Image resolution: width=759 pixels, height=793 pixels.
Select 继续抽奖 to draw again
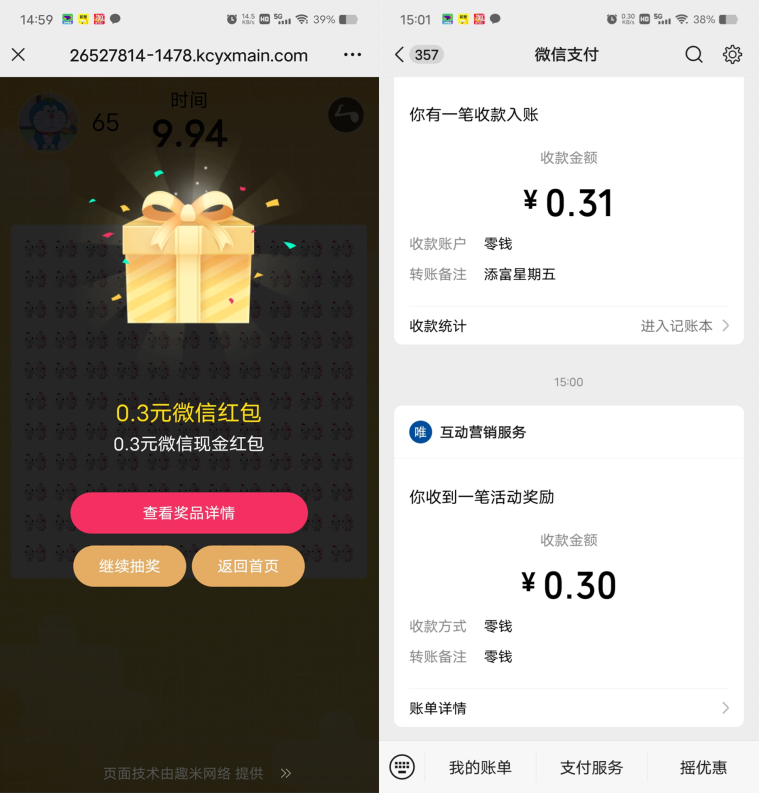tap(129, 566)
